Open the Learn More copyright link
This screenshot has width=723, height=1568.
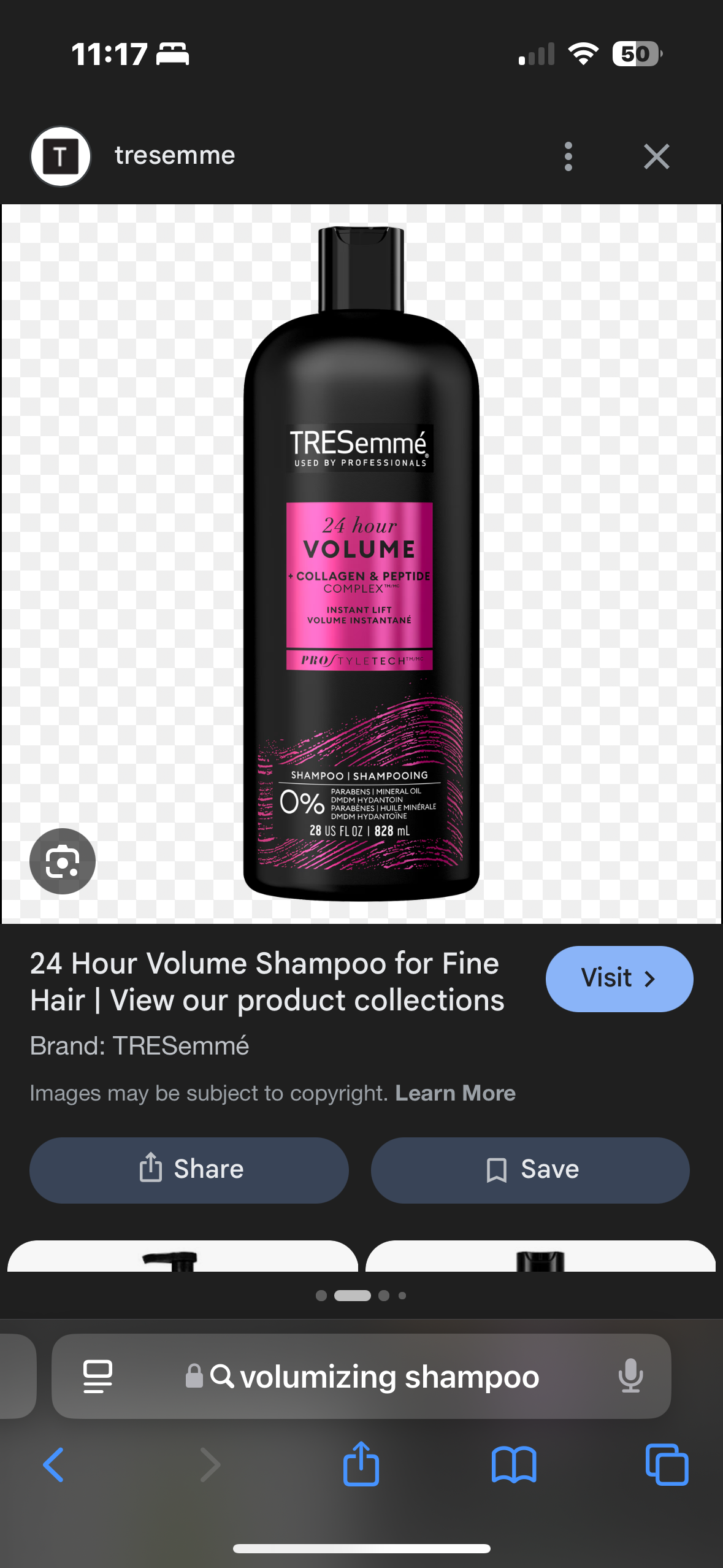click(455, 1093)
